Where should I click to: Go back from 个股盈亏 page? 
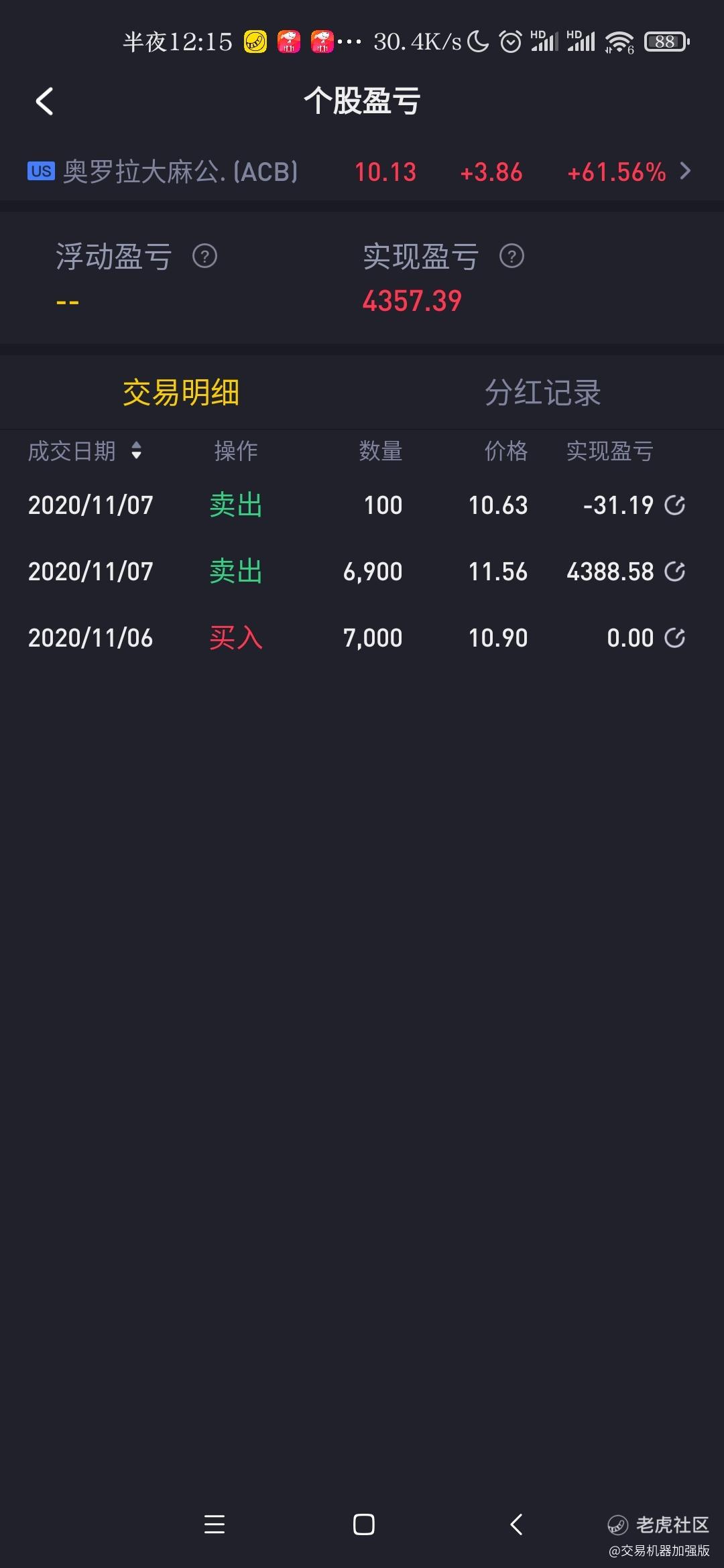click(44, 102)
